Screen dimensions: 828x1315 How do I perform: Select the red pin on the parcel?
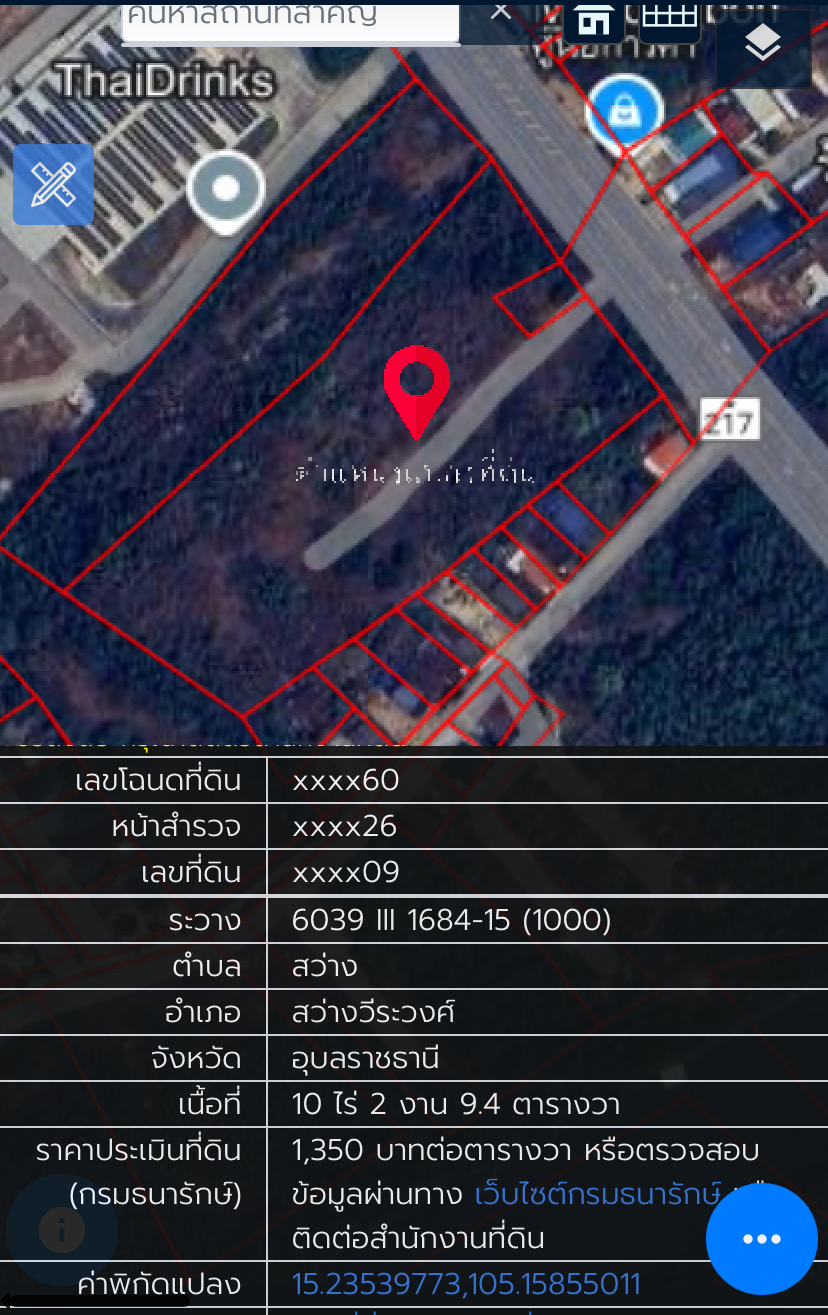click(x=416, y=392)
